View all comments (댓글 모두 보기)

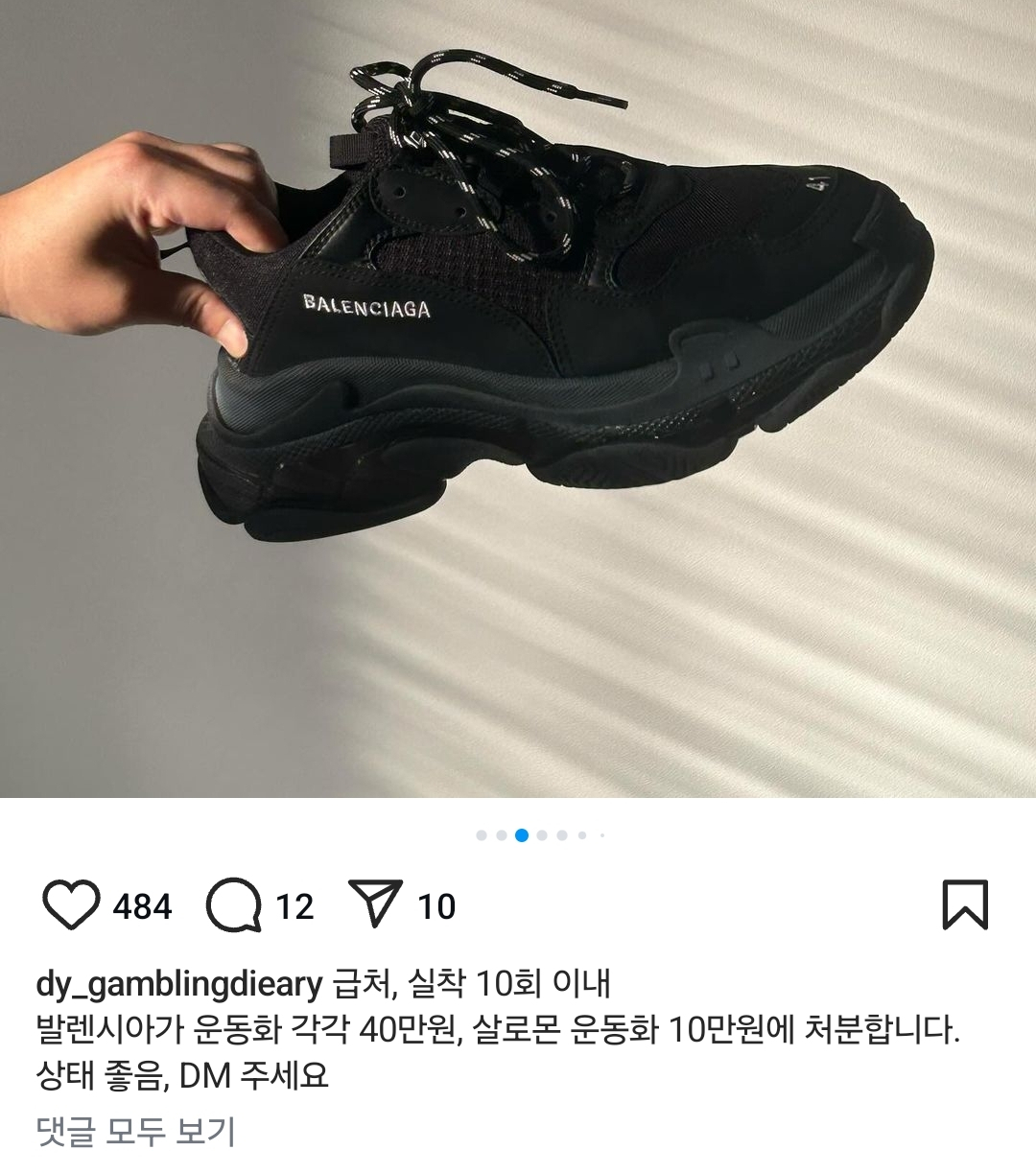pyautogui.click(x=135, y=1132)
